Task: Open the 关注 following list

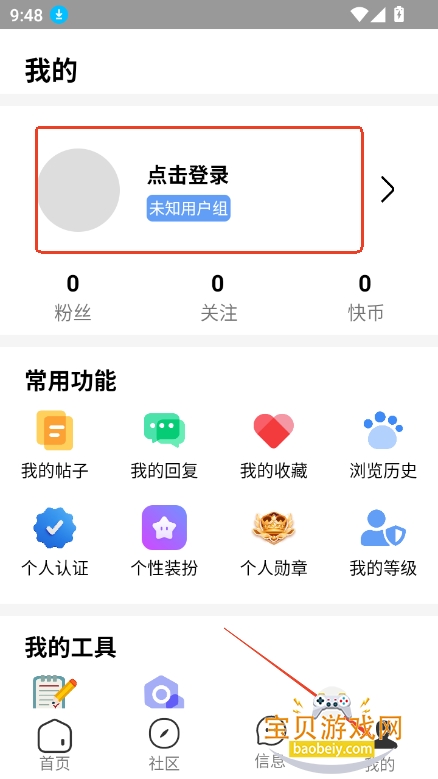Action: 219,298
